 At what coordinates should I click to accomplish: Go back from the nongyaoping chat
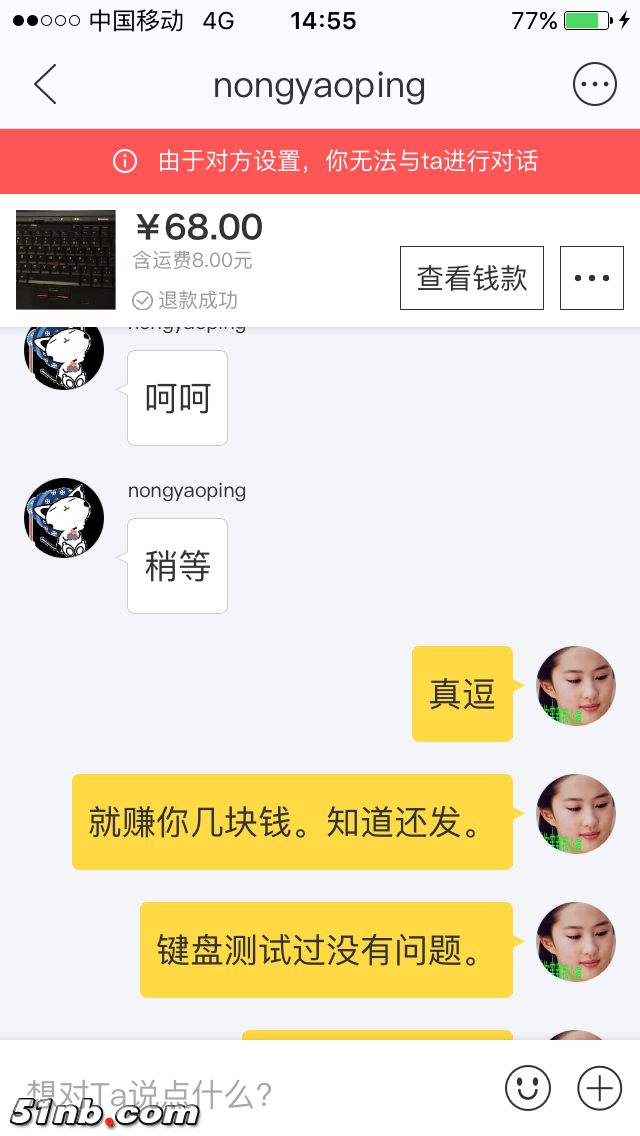(45, 85)
